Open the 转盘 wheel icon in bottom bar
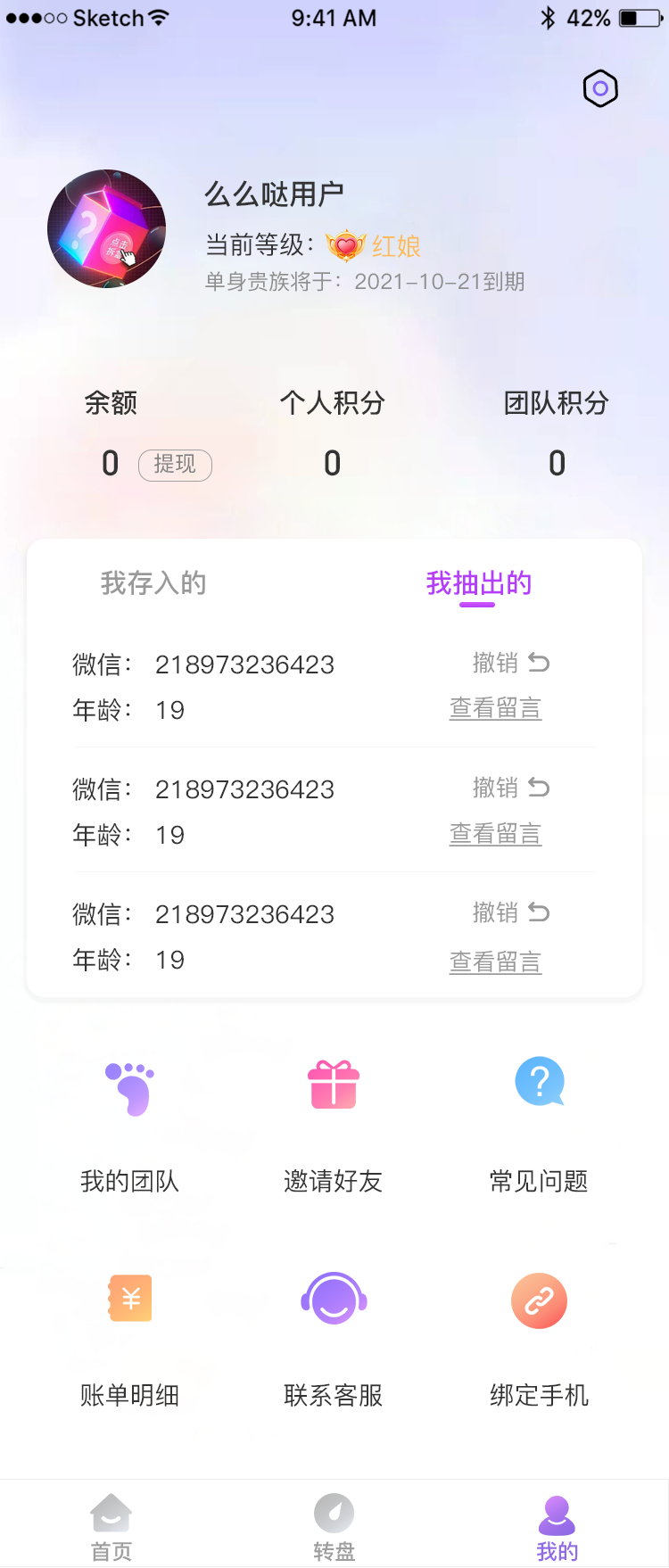Viewport: 669px width, 1568px height. (334, 1514)
